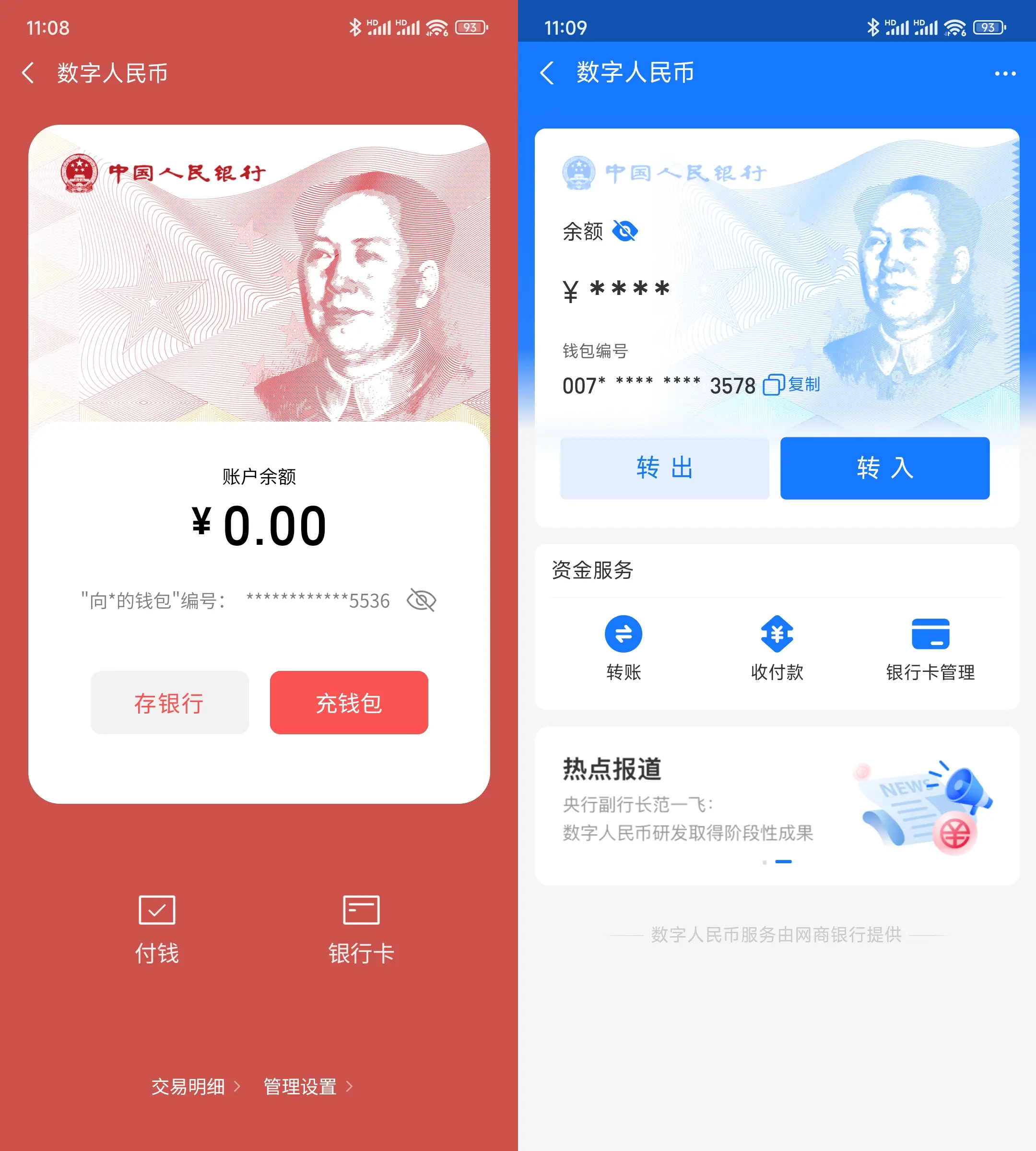Go back from the blue 数字人民币 screen
The width and height of the screenshot is (1036, 1151).
pos(546,73)
